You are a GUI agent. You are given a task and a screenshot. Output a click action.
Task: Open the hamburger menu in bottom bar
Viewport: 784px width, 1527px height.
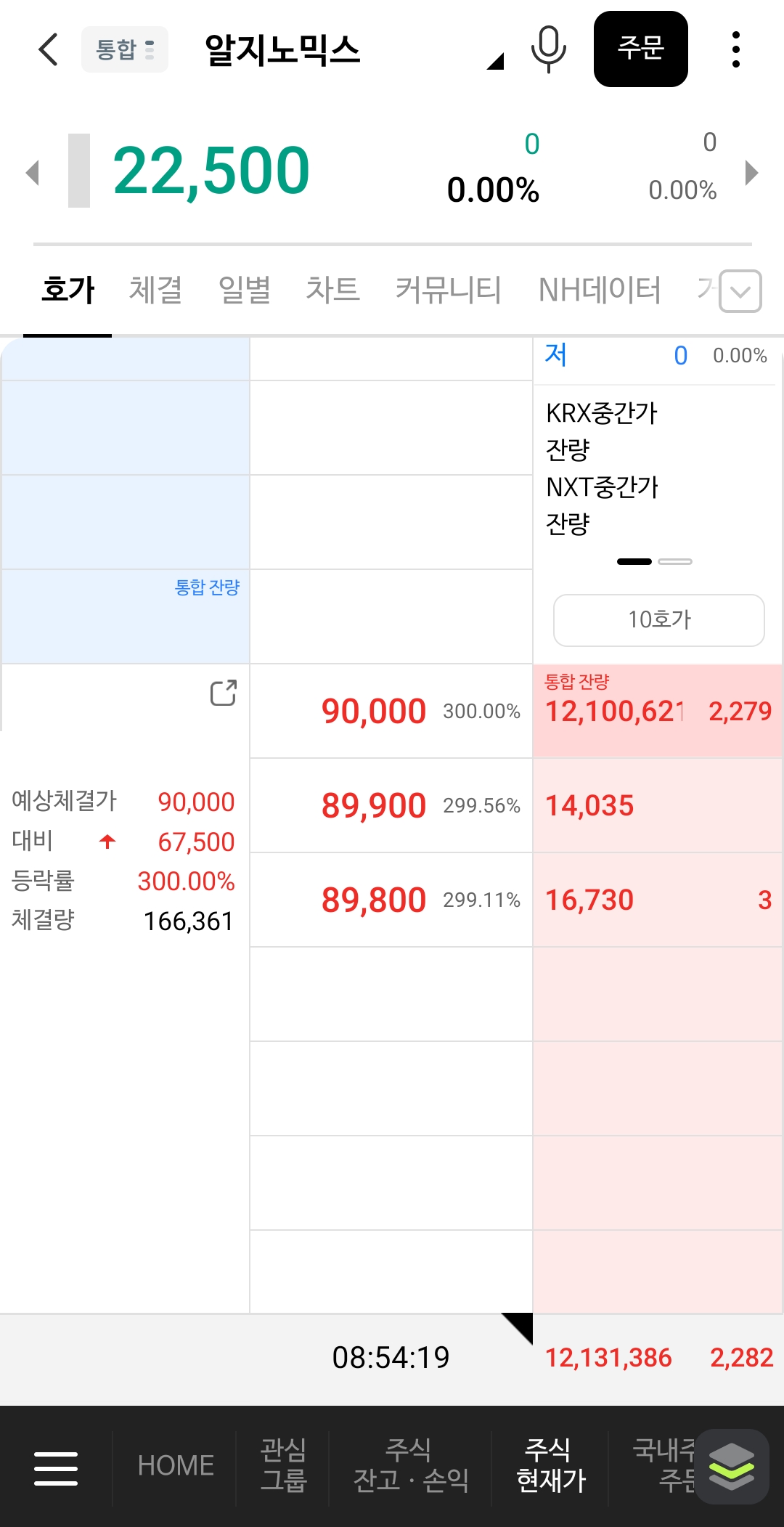coord(56,1467)
